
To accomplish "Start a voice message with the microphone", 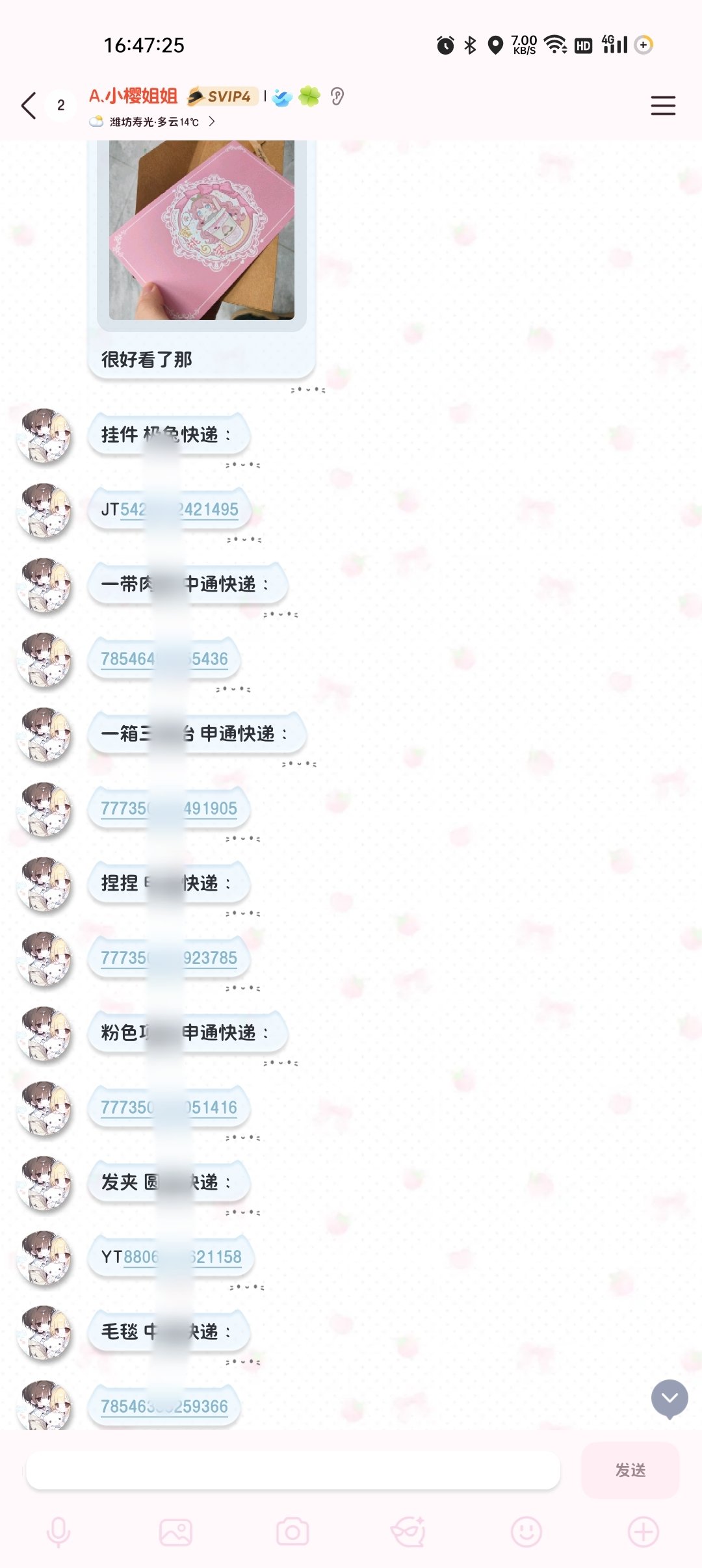I will 58,1532.
